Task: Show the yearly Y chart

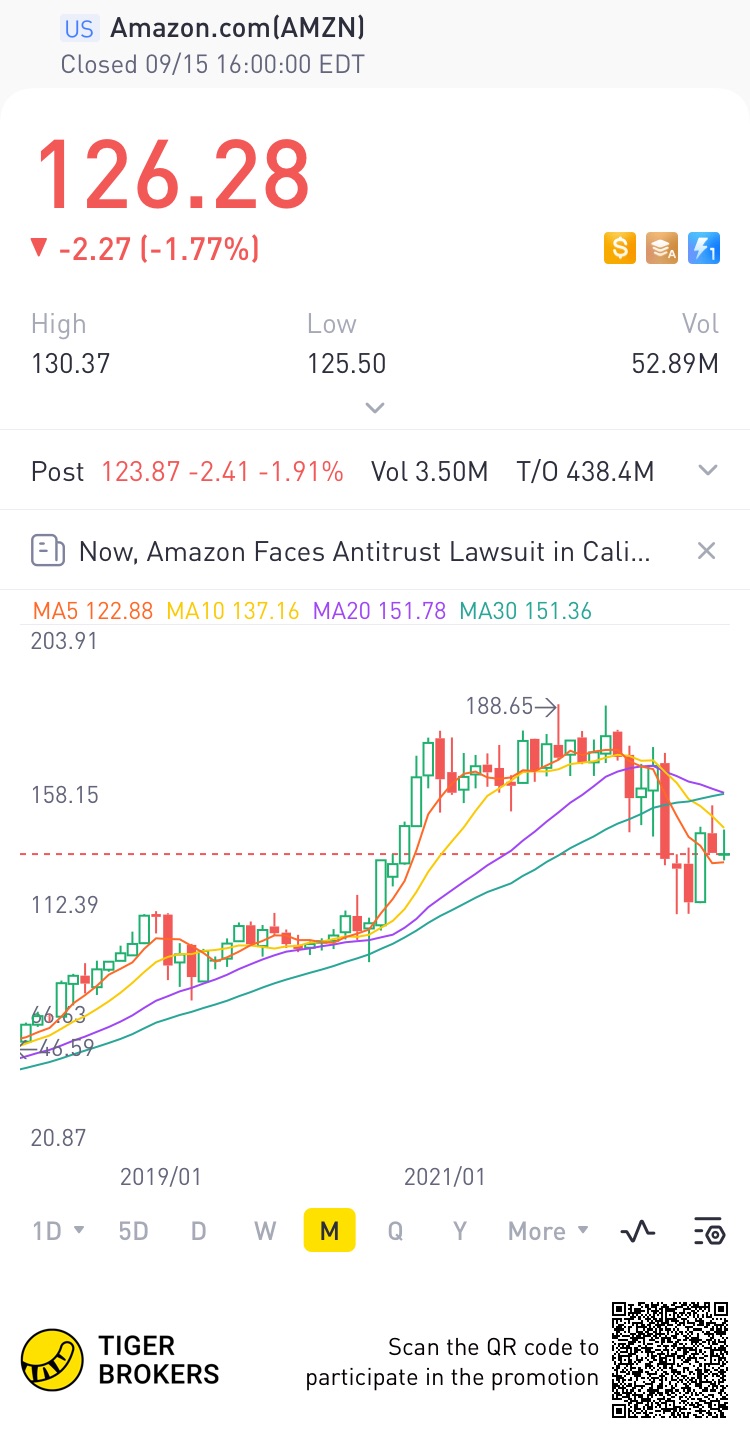Action: click(x=460, y=1231)
